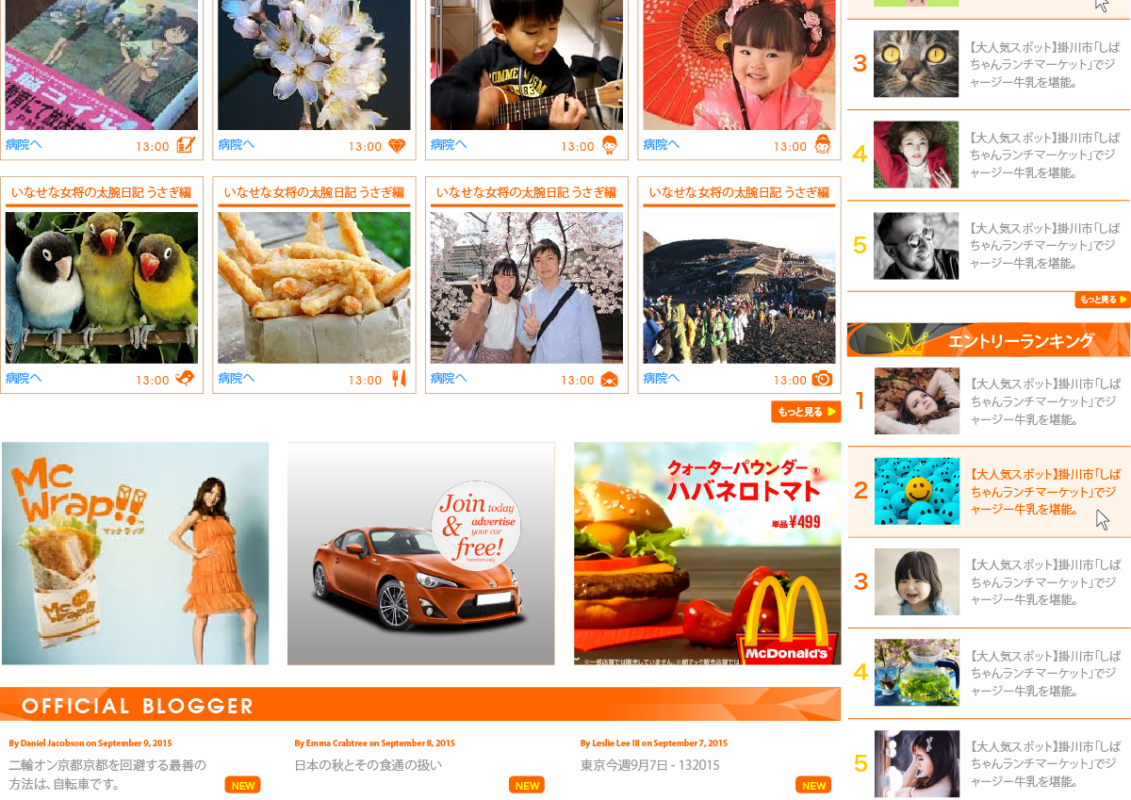Open the white cherry blossom flowers card
Screen dimensions: 1131x800
pos(314,65)
